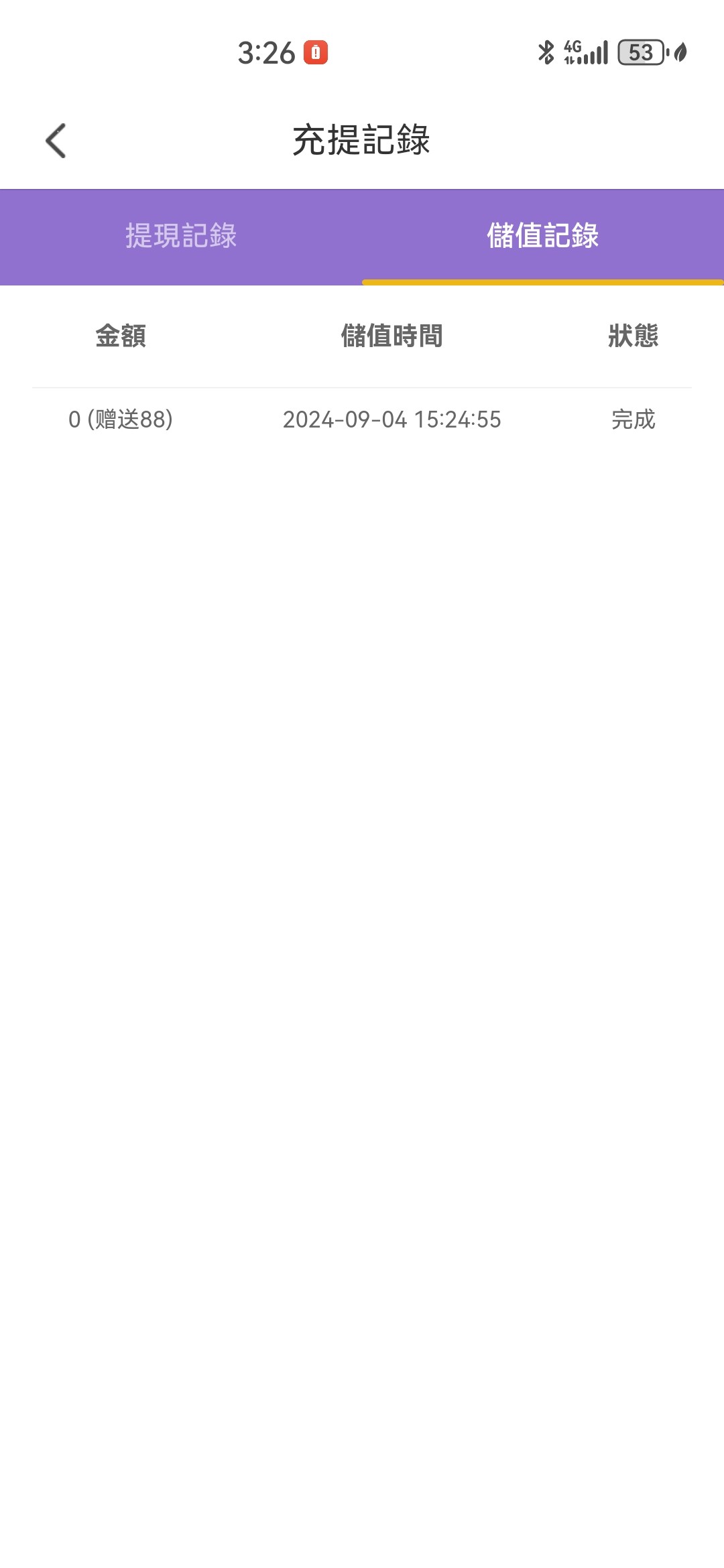Switch to the 提現記錄 tab

coord(181,236)
